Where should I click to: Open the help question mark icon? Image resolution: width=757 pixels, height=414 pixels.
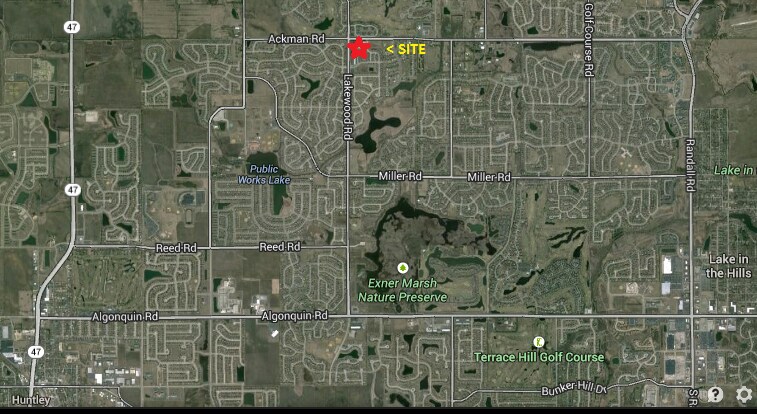point(717,395)
